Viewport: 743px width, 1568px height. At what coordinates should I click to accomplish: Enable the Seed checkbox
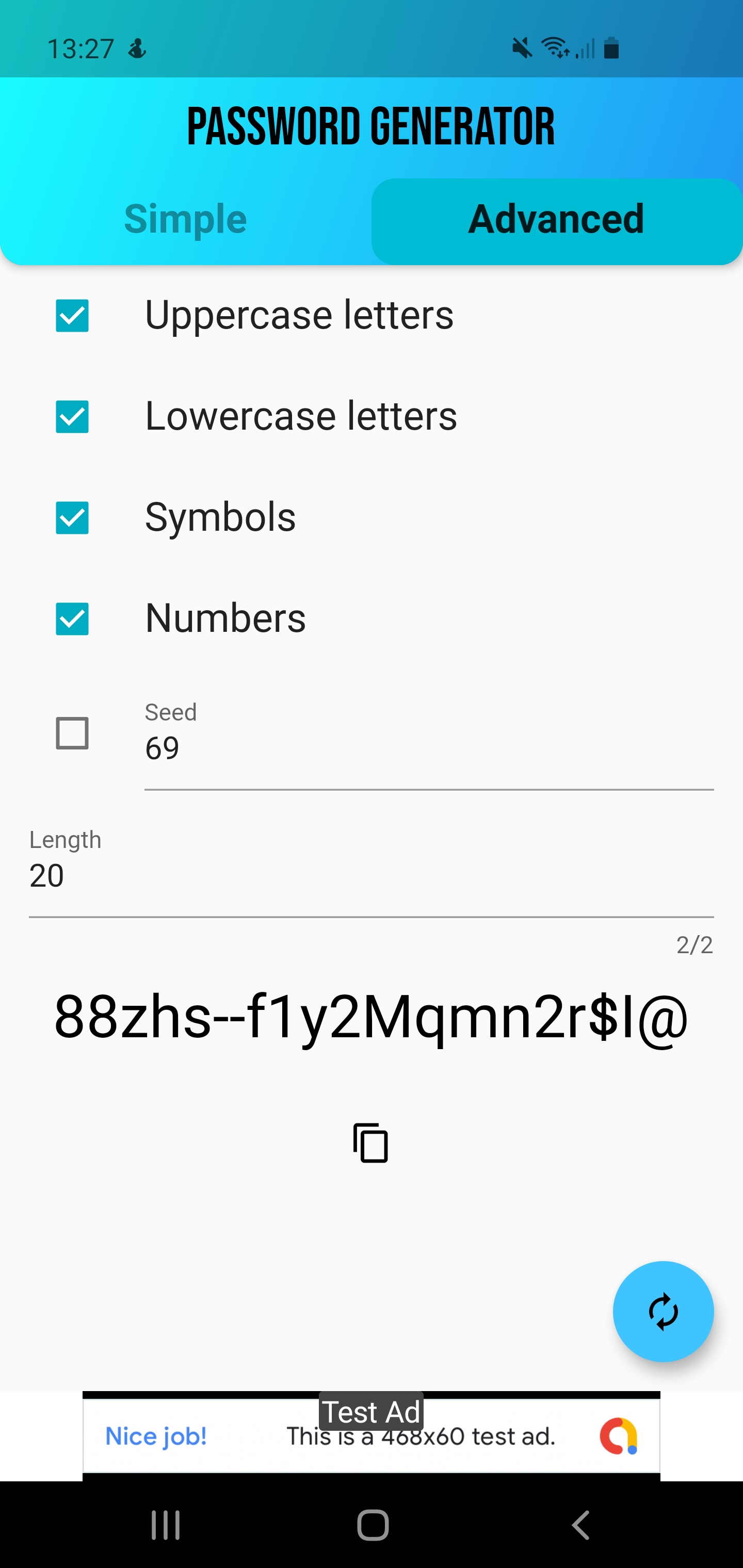tap(72, 733)
